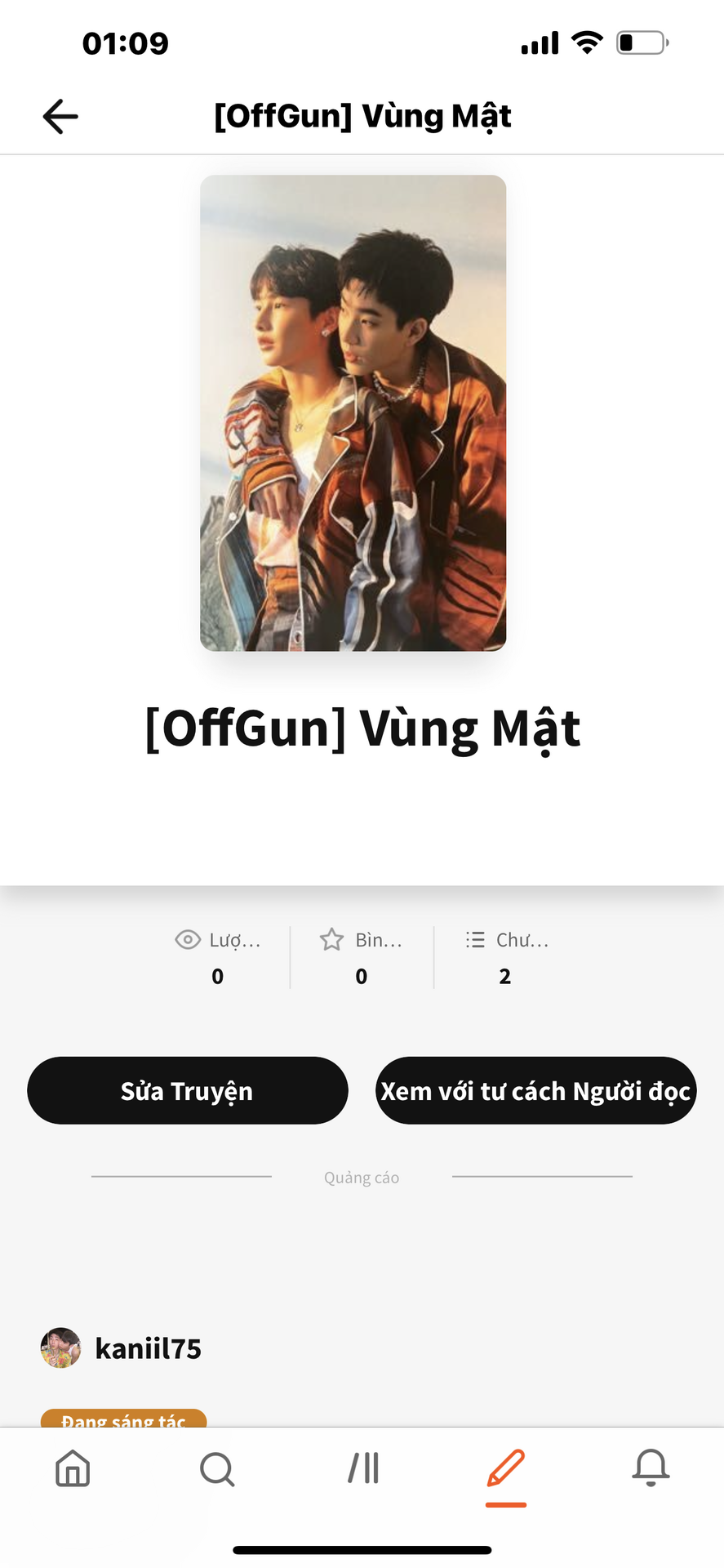Open the notifications bell tab
The height and width of the screenshot is (1568, 724).
click(x=651, y=1468)
